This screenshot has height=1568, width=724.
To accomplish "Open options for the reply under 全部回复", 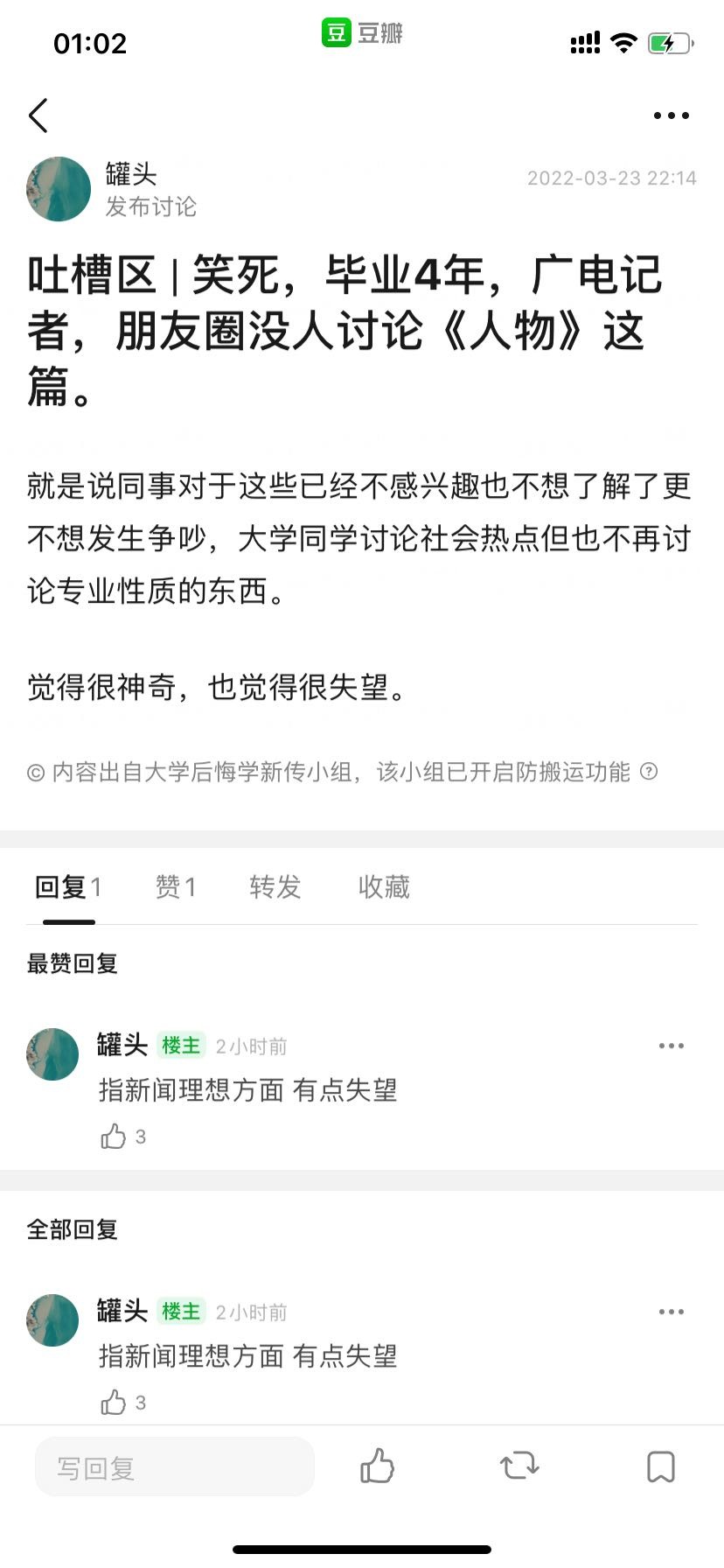I will tap(671, 1312).
